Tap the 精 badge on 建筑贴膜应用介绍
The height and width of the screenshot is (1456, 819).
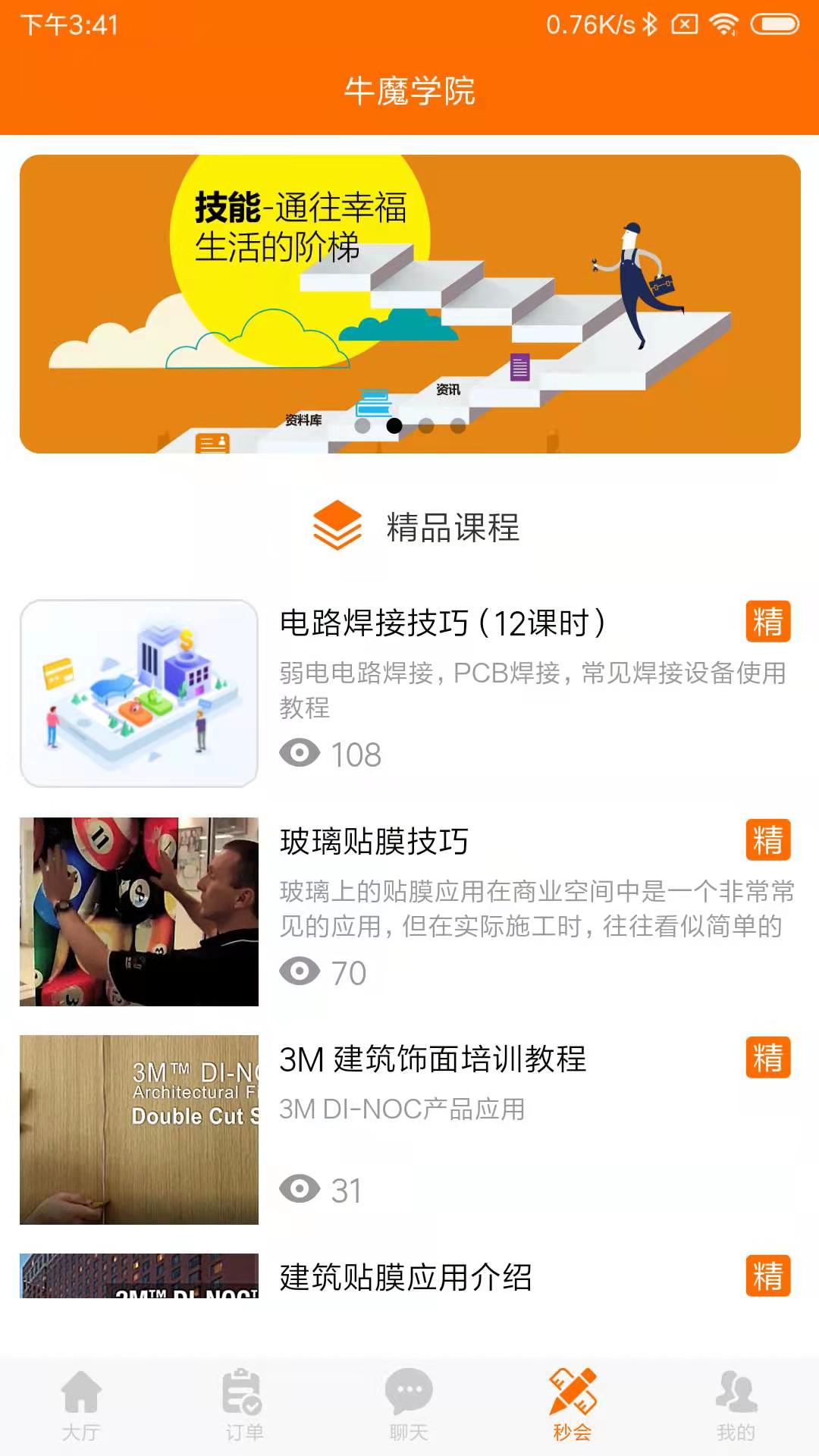[x=768, y=1276]
